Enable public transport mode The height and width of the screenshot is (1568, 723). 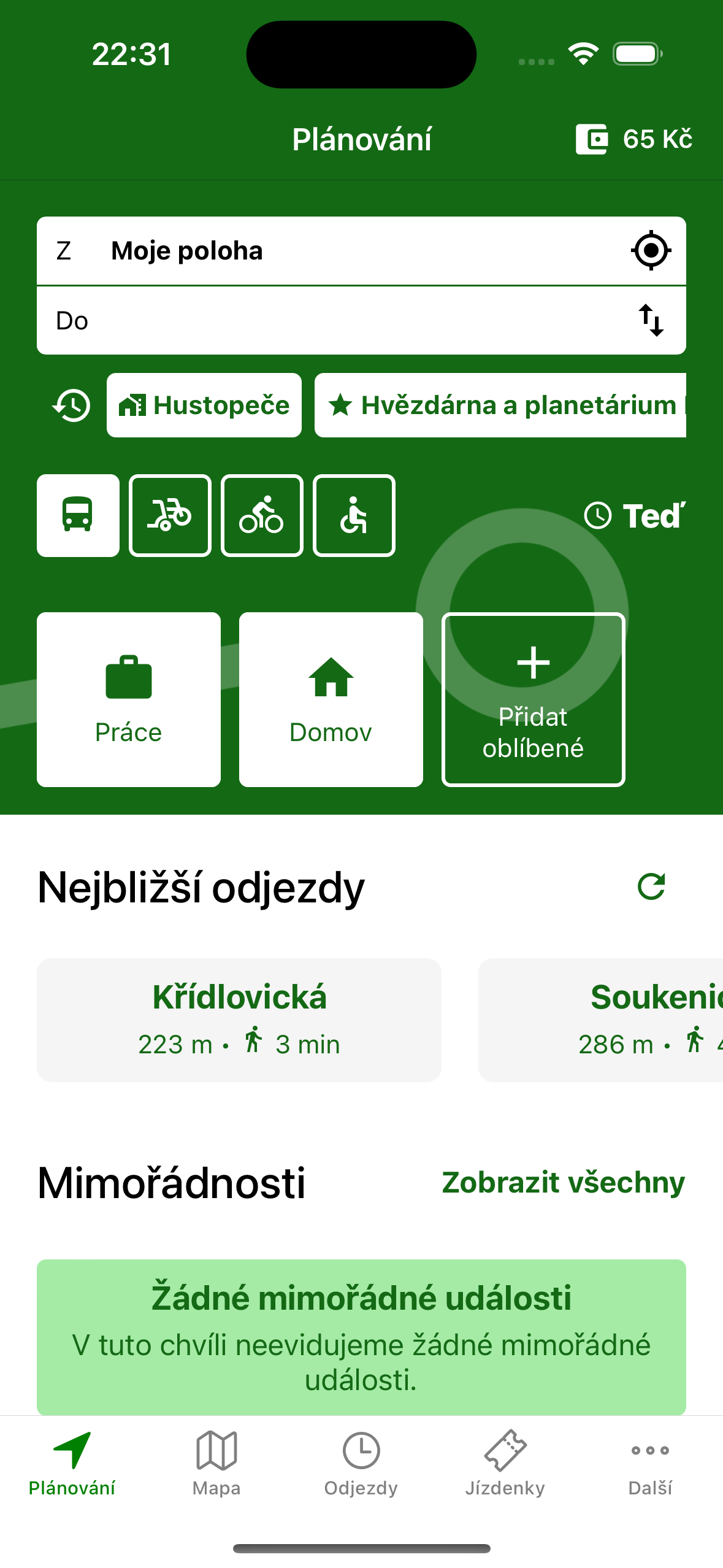coord(77,515)
